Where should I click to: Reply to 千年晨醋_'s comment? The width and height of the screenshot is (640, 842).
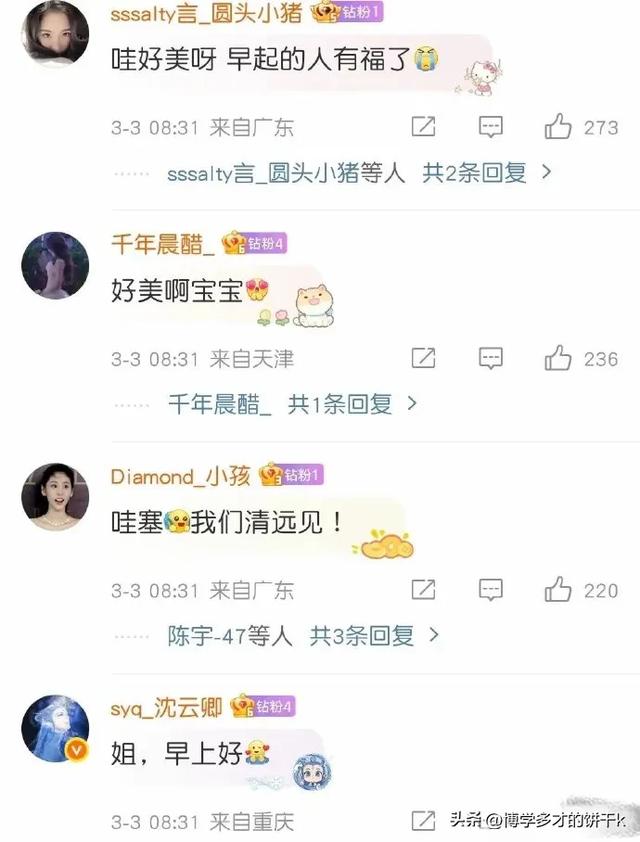pyautogui.click(x=490, y=358)
